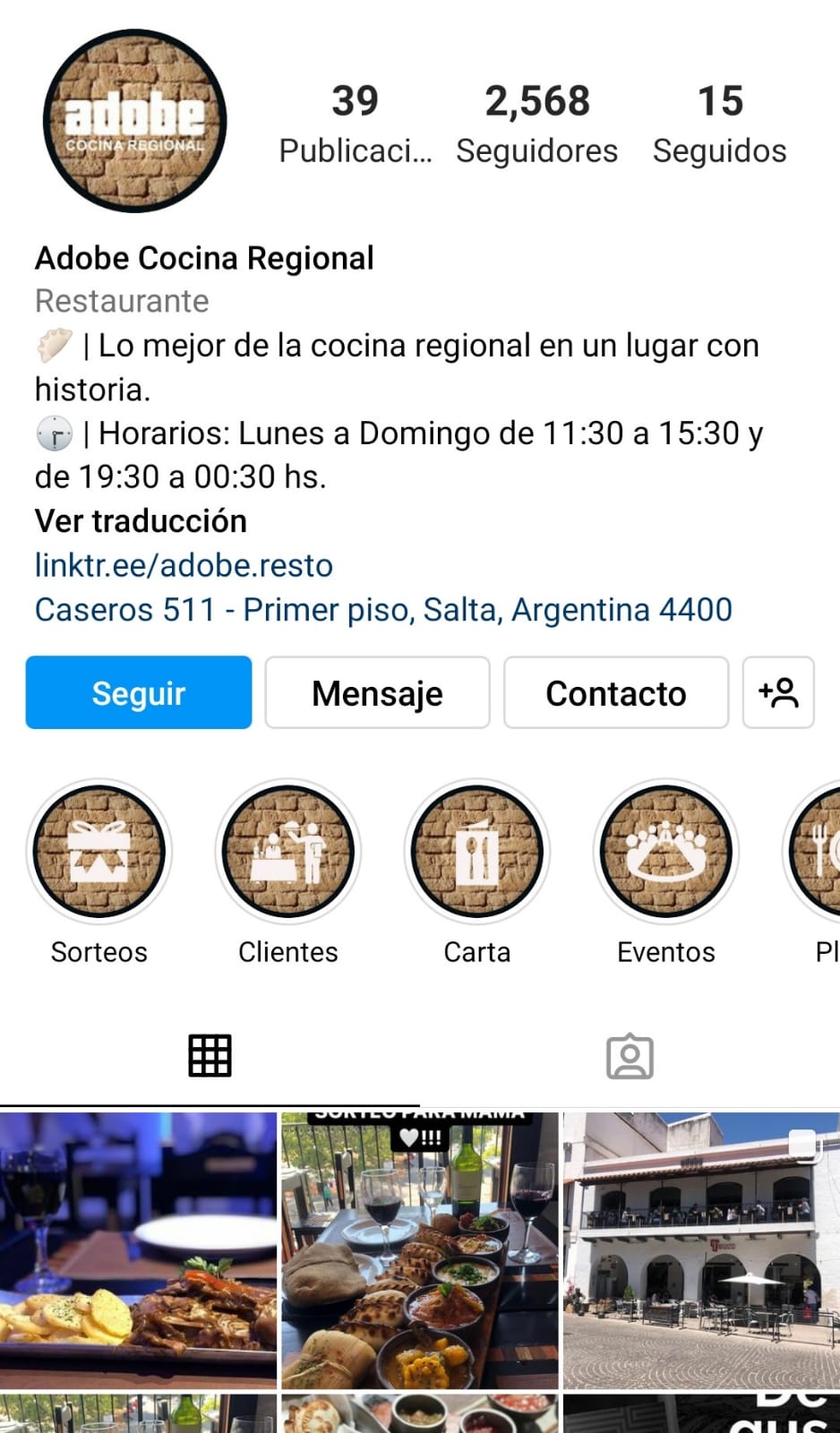This screenshot has height=1433, width=840.
Task: Open the 2,568 Seguidores list
Action: click(536, 124)
